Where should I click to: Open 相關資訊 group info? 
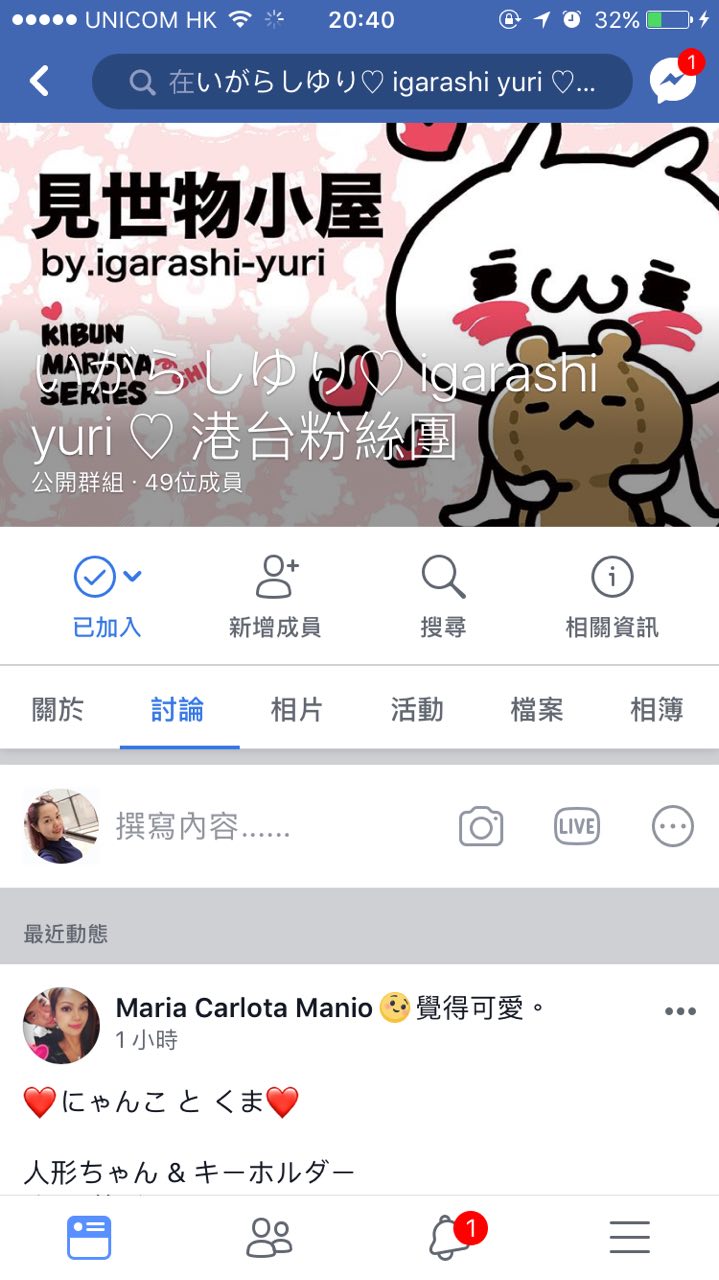pyautogui.click(x=612, y=597)
